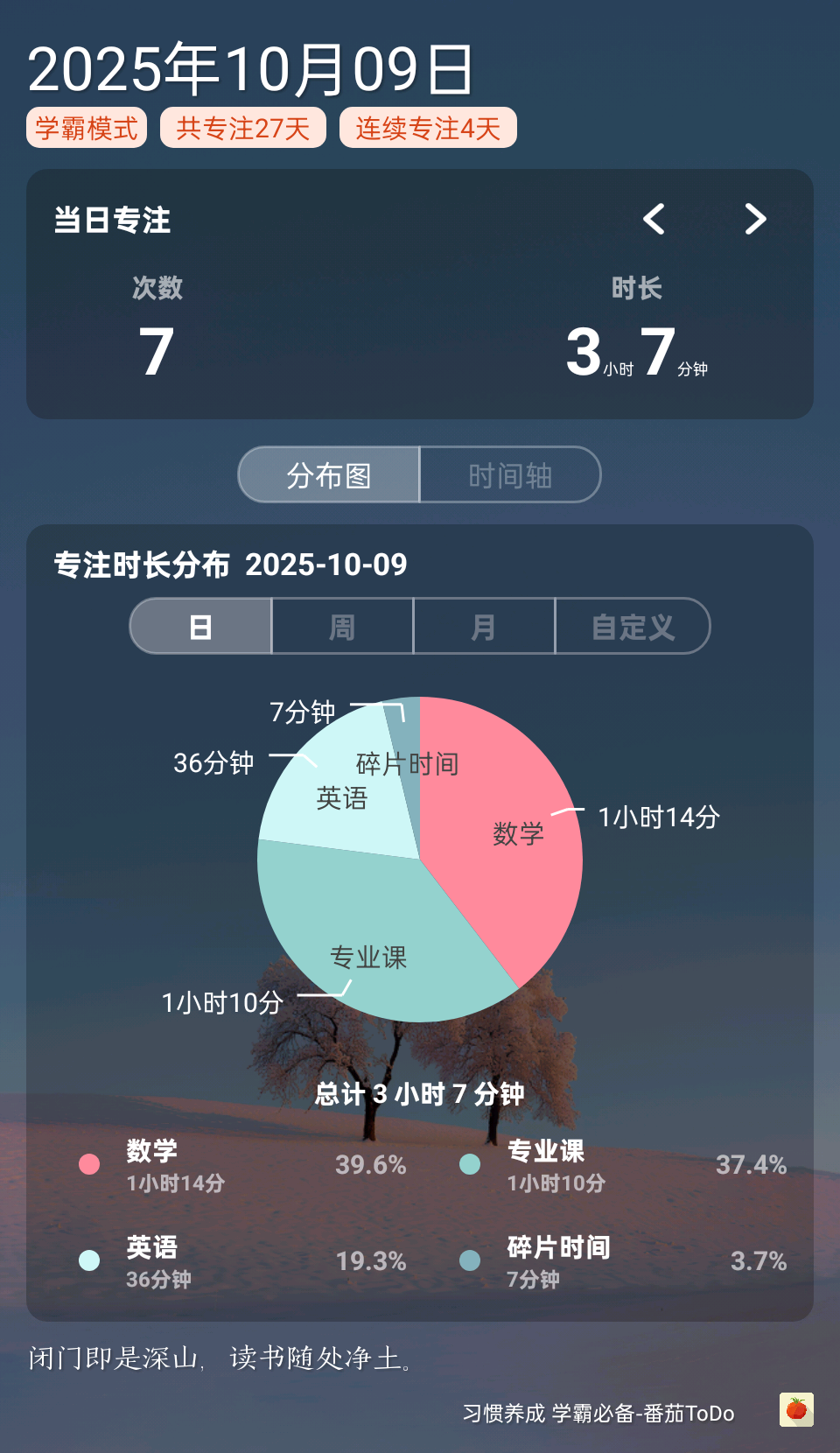Switch to the 时间轴 view
This screenshot has width=840, height=1453.
coord(510,475)
